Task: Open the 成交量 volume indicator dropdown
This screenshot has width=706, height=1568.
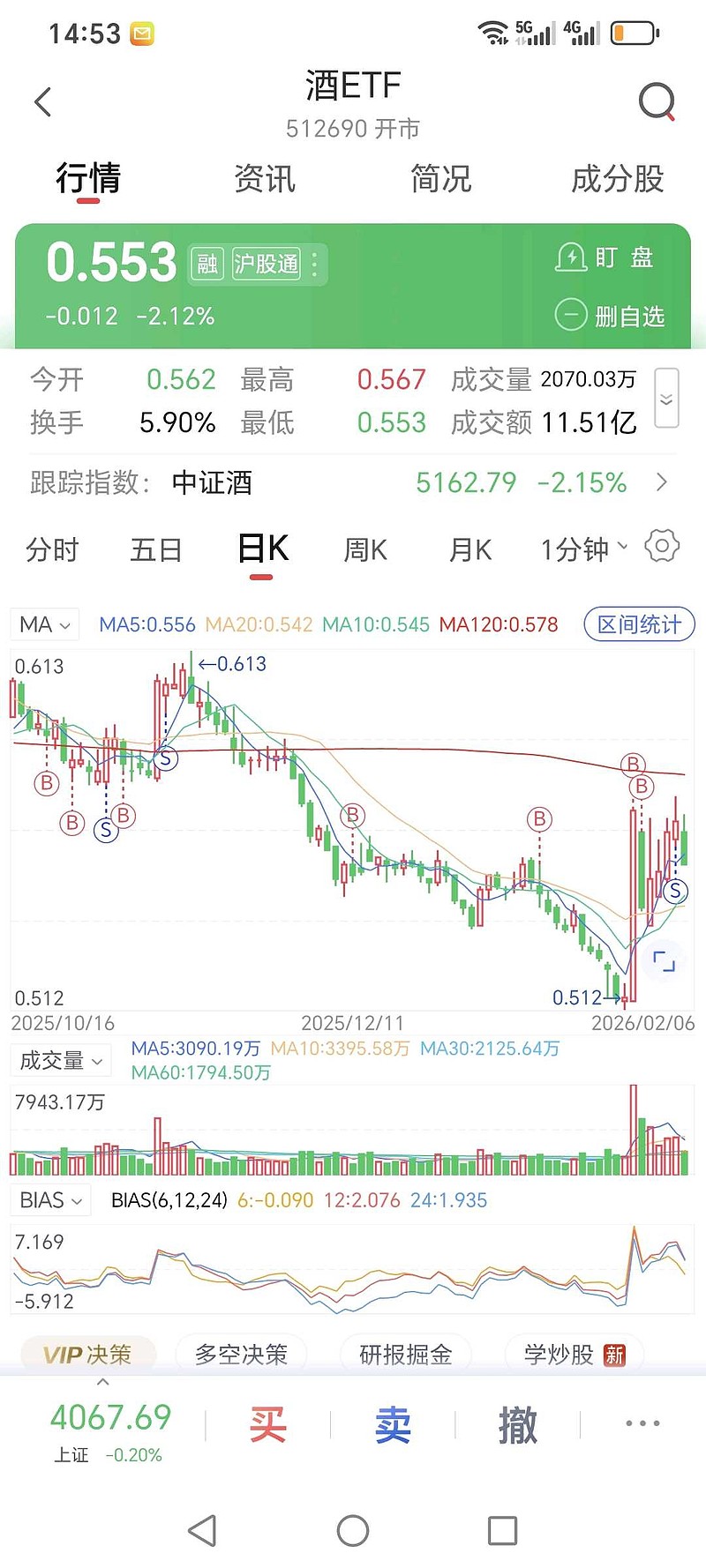Action: (59, 1060)
